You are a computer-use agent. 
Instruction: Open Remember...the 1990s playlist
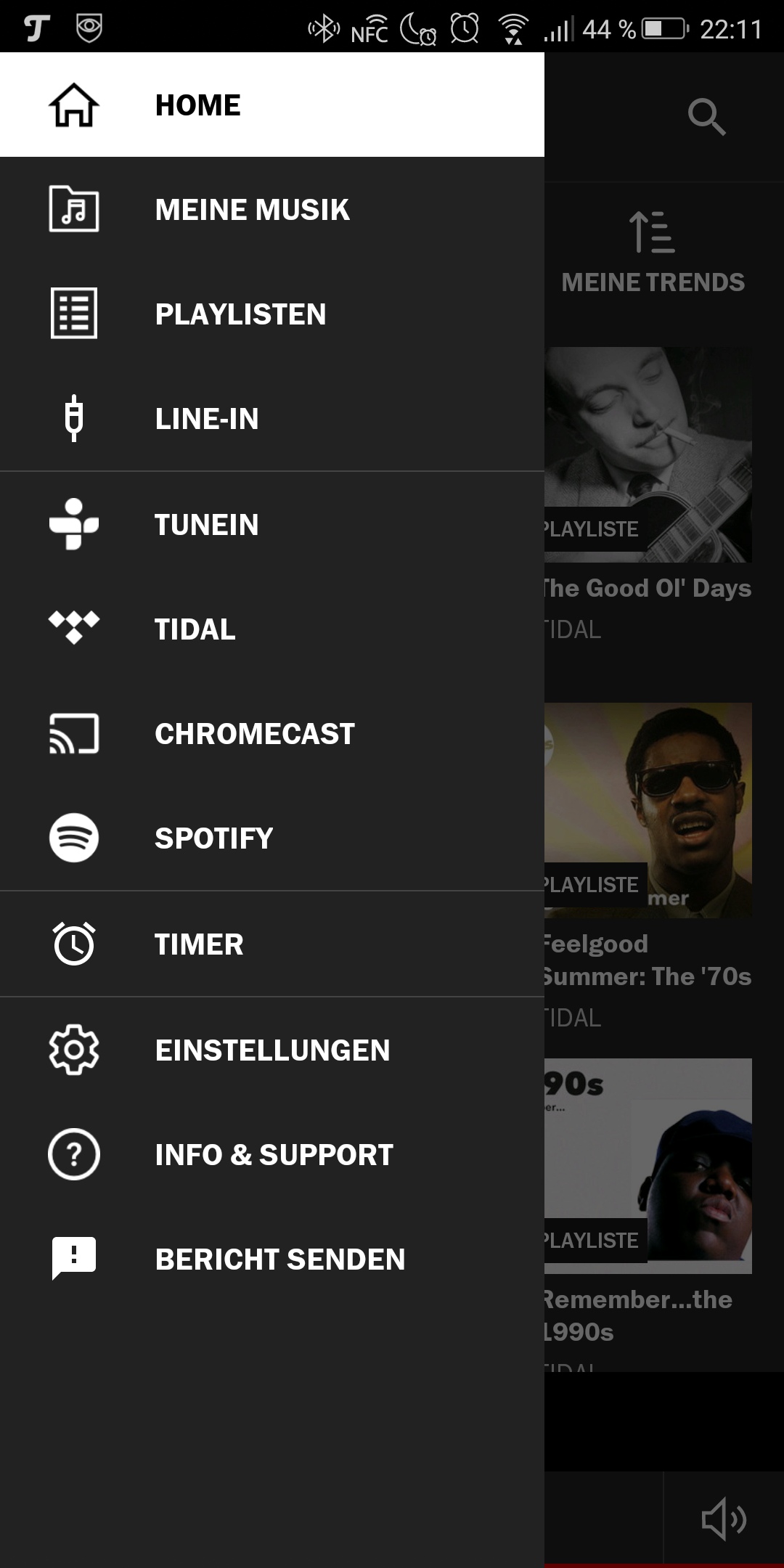[x=648, y=1166]
